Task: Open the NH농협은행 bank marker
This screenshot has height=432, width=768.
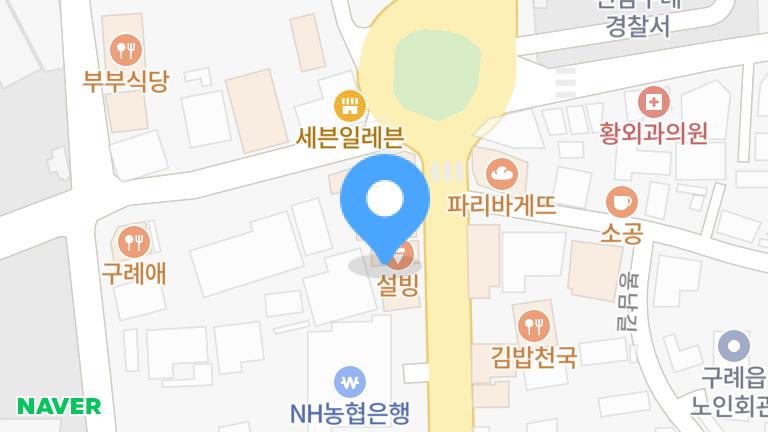Action: pos(350,381)
